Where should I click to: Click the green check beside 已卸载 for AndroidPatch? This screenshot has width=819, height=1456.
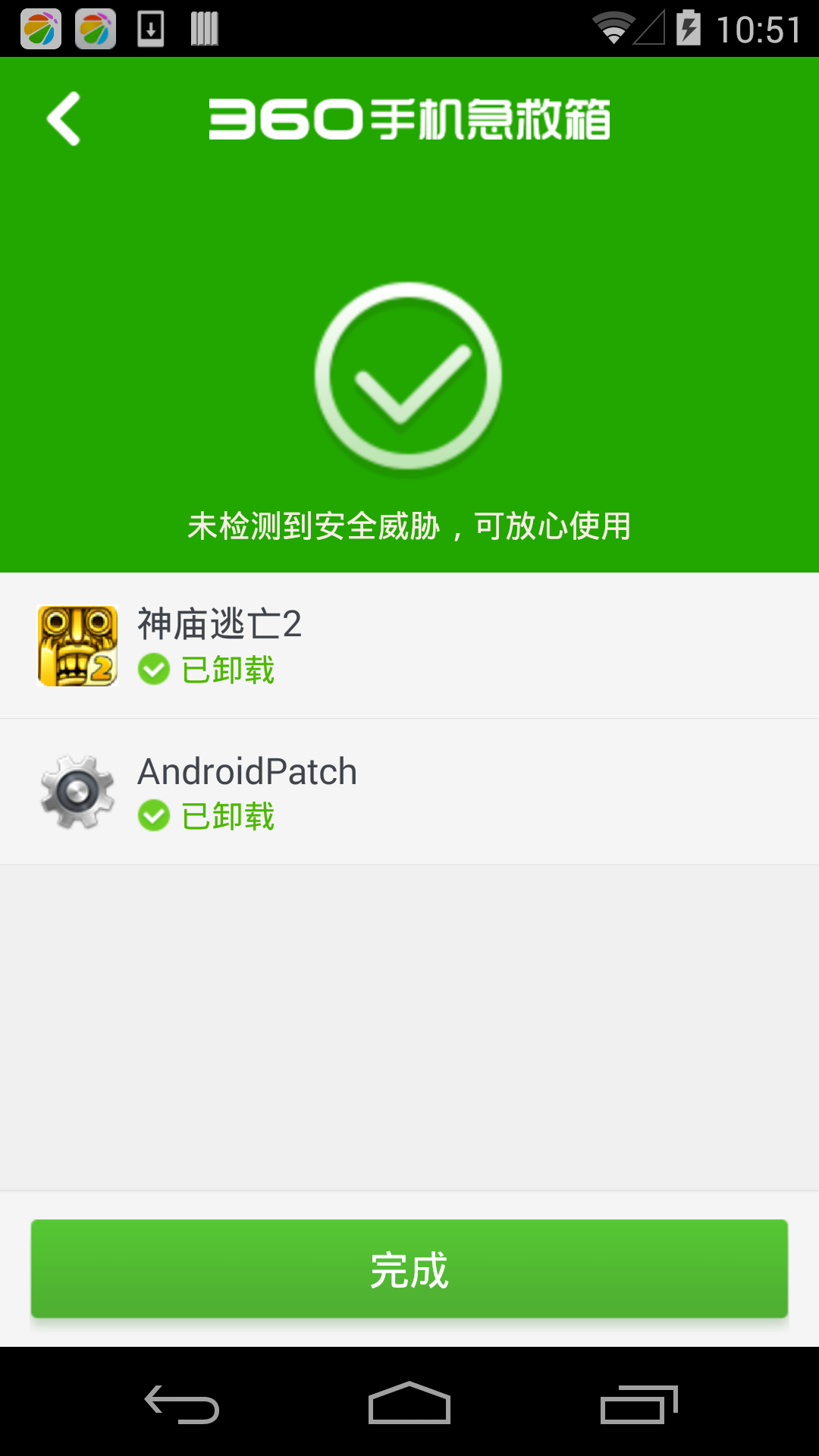pyautogui.click(x=154, y=817)
